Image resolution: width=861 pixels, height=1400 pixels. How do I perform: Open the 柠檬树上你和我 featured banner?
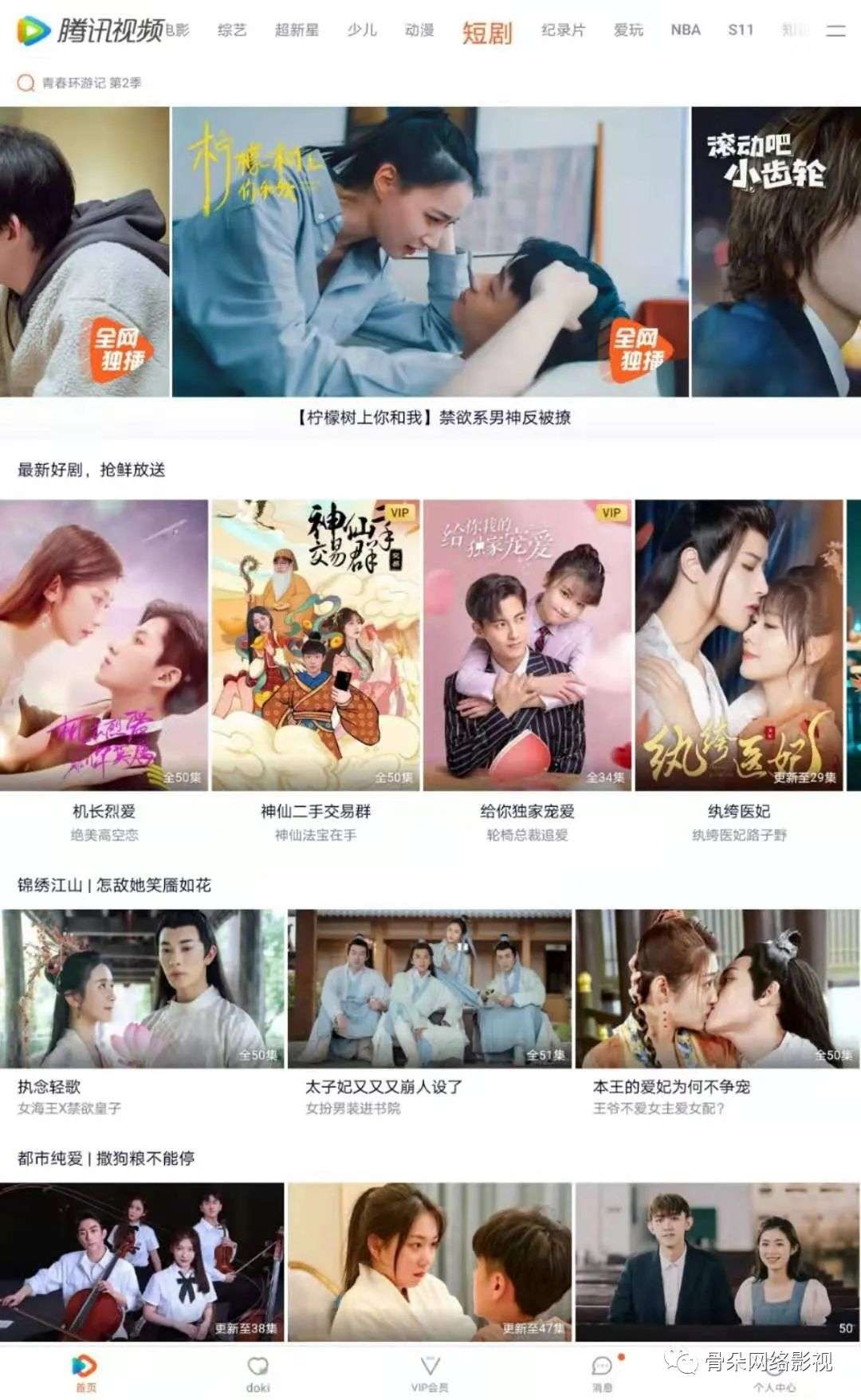tap(431, 252)
